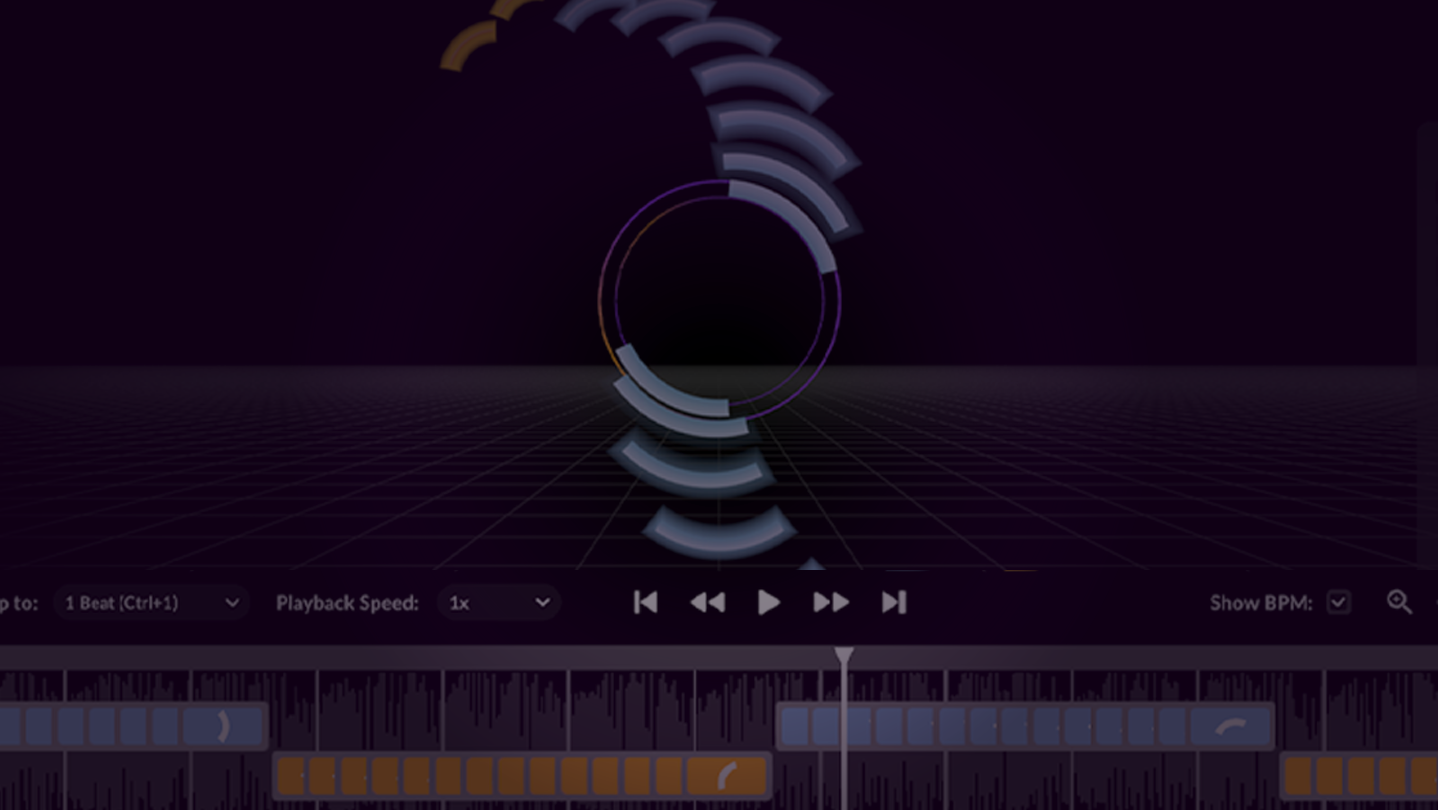
Task: Rewind the playback
Action: point(708,602)
